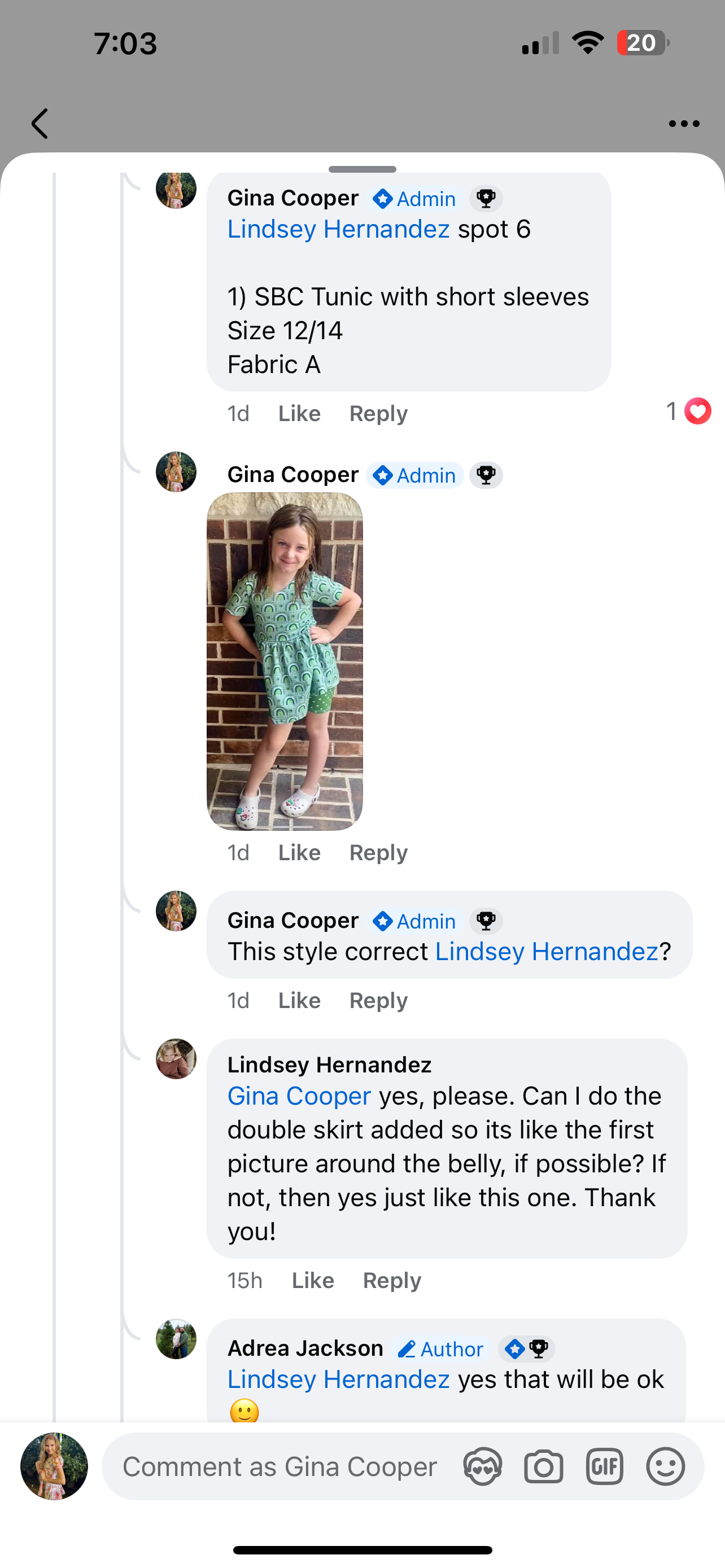Open the photo of girl in green dress

tap(284, 661)
